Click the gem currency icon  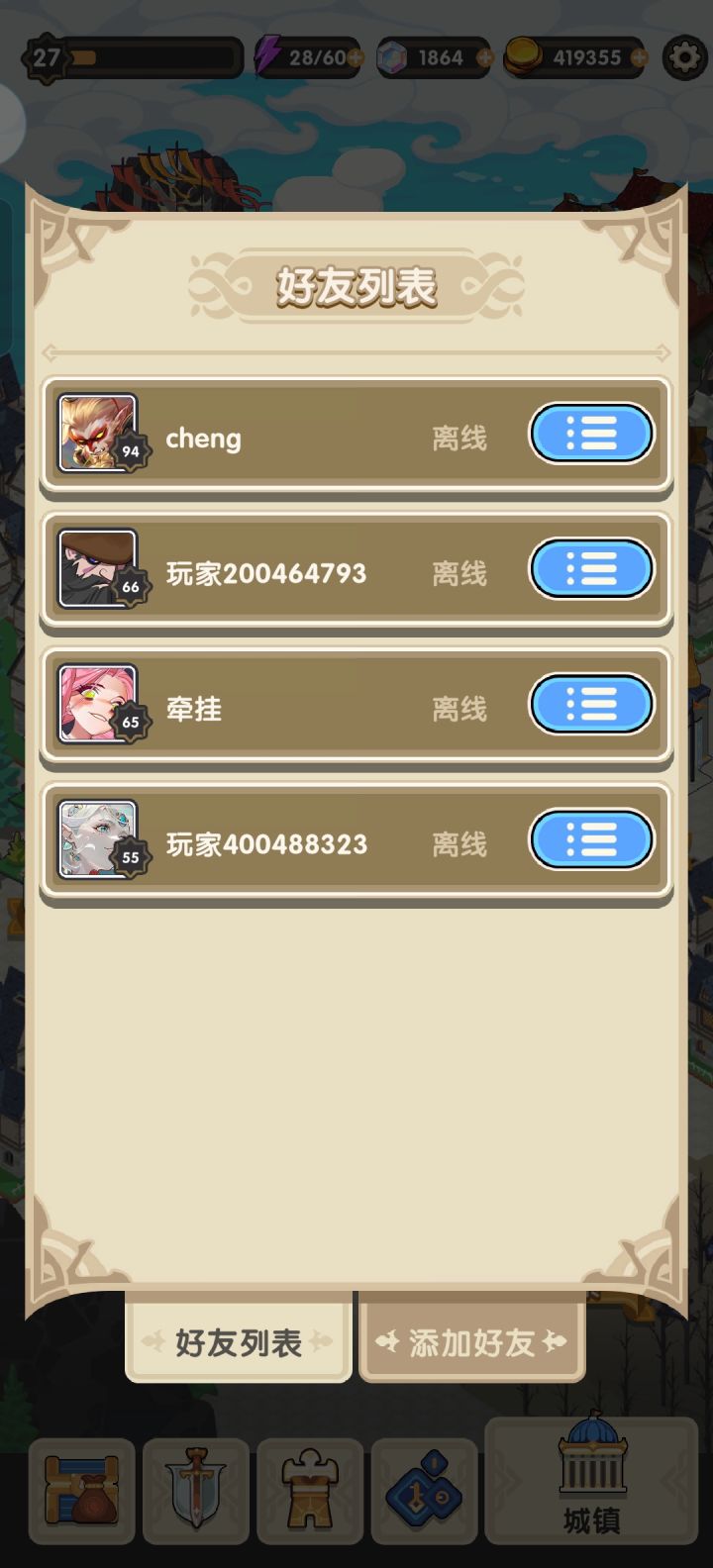coord(390,56)
